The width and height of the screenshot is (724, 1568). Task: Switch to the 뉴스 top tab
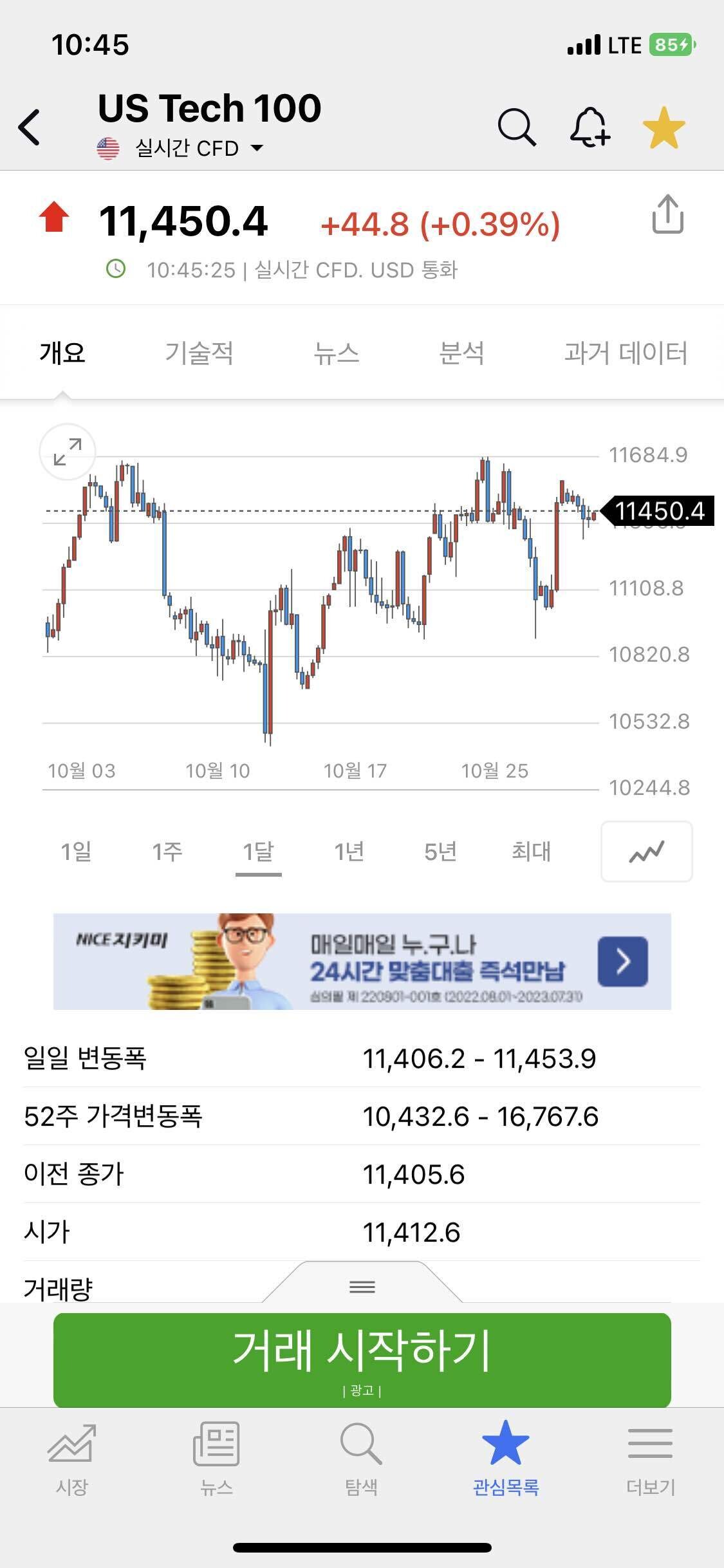(x=336, y=353)
